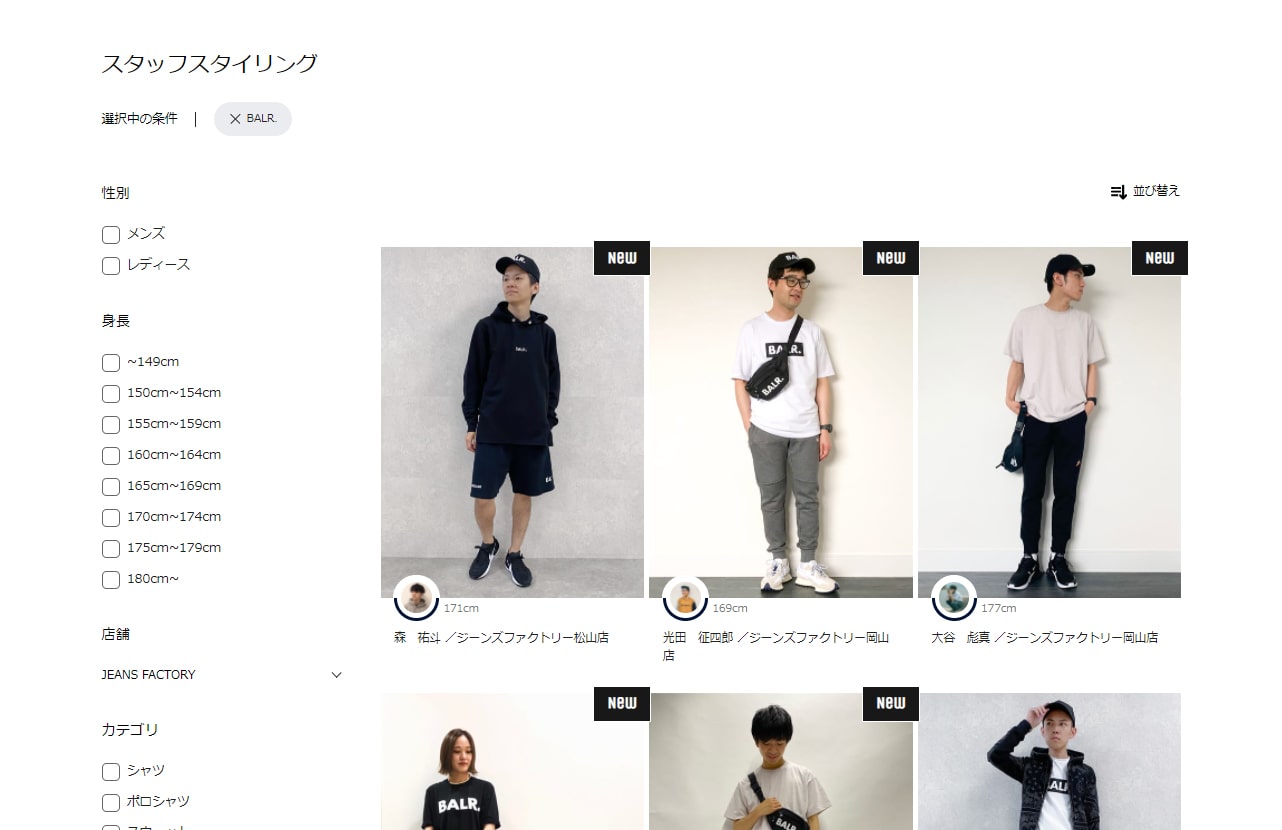This screenshot has width=1282, height=830.
Task: Select the 160cm~164cm height filter
Action: (111, 456)
